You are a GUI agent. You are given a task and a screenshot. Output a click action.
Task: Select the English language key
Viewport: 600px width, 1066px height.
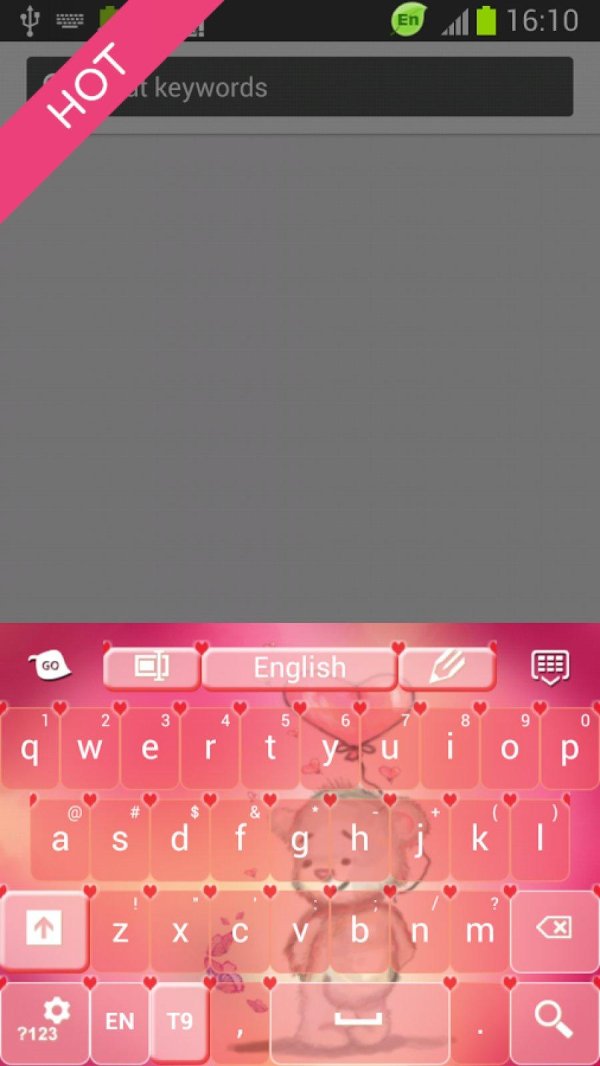tap(299, 667)
